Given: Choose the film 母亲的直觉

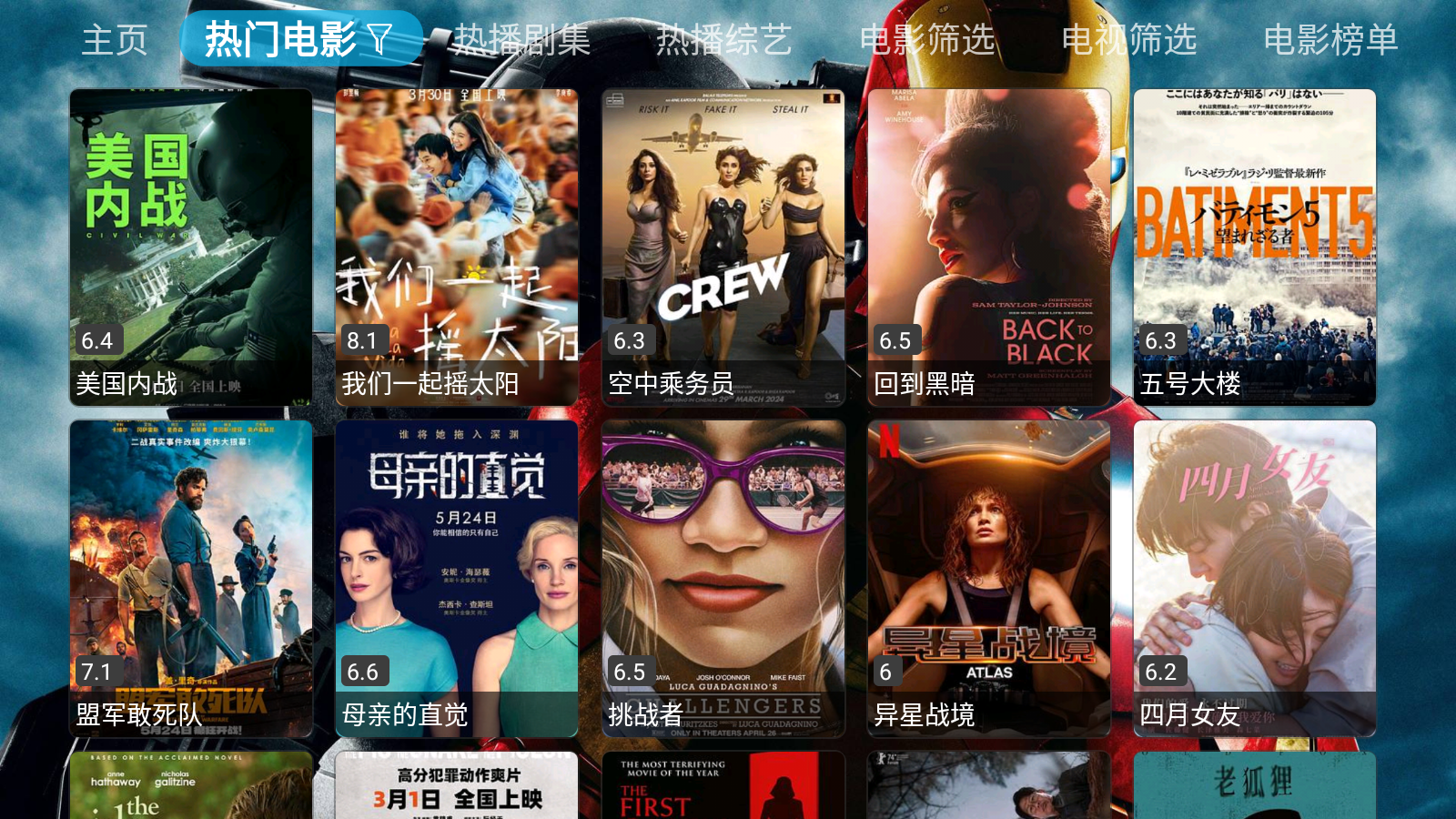Looking at the screenshot, I should [x=457, y=578].
